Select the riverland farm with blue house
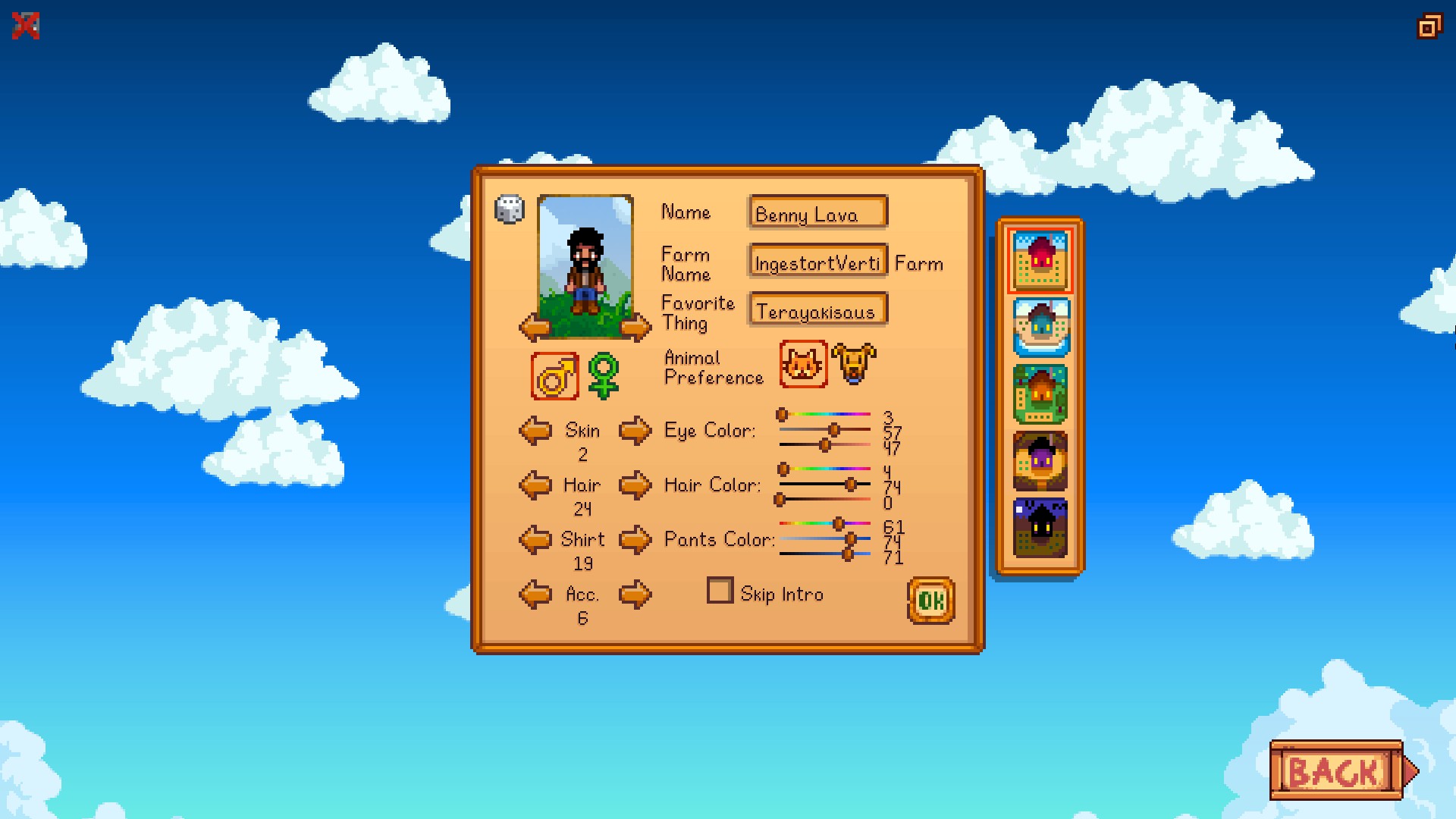The height and width of the screenshot is (819, 1456). [1040, 328]
